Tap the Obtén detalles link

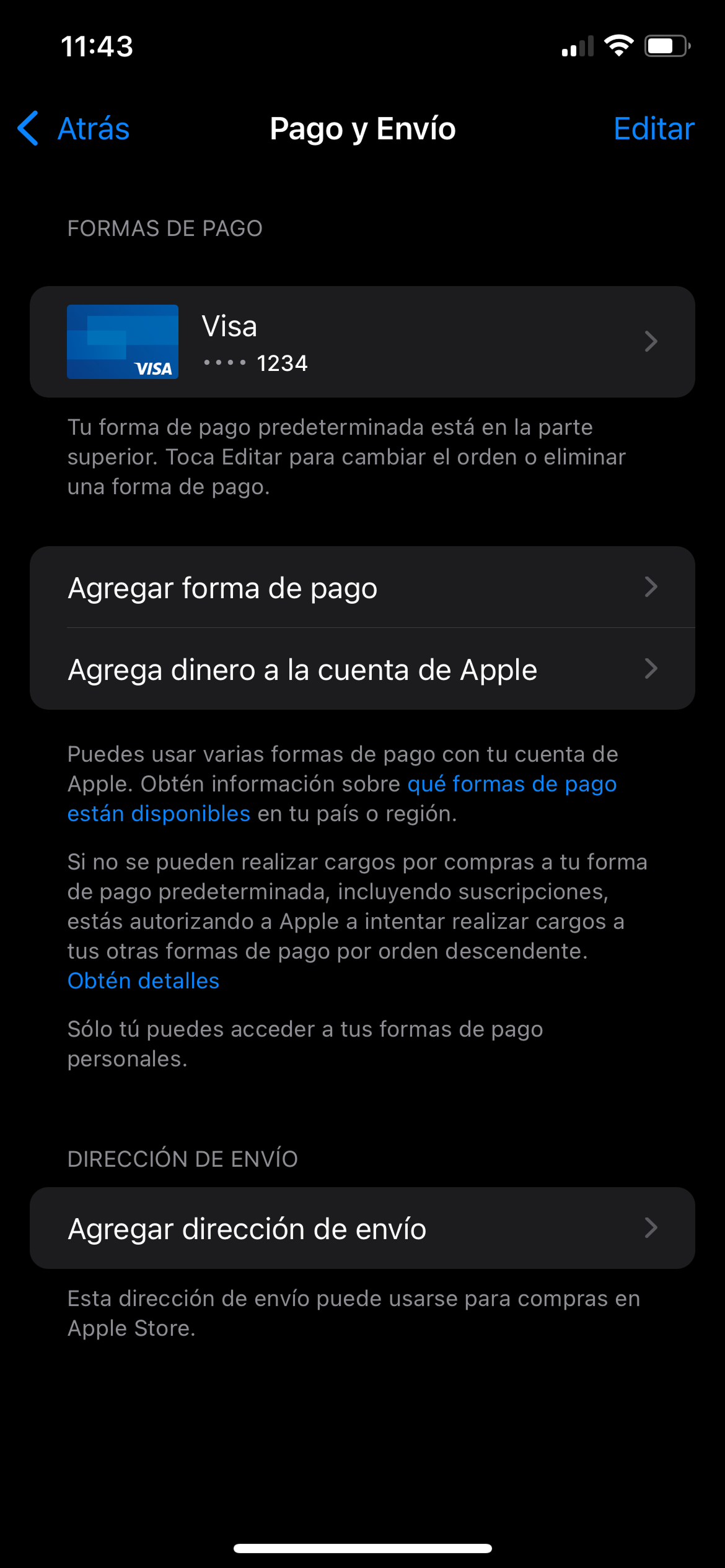click(x=143, y=981)
